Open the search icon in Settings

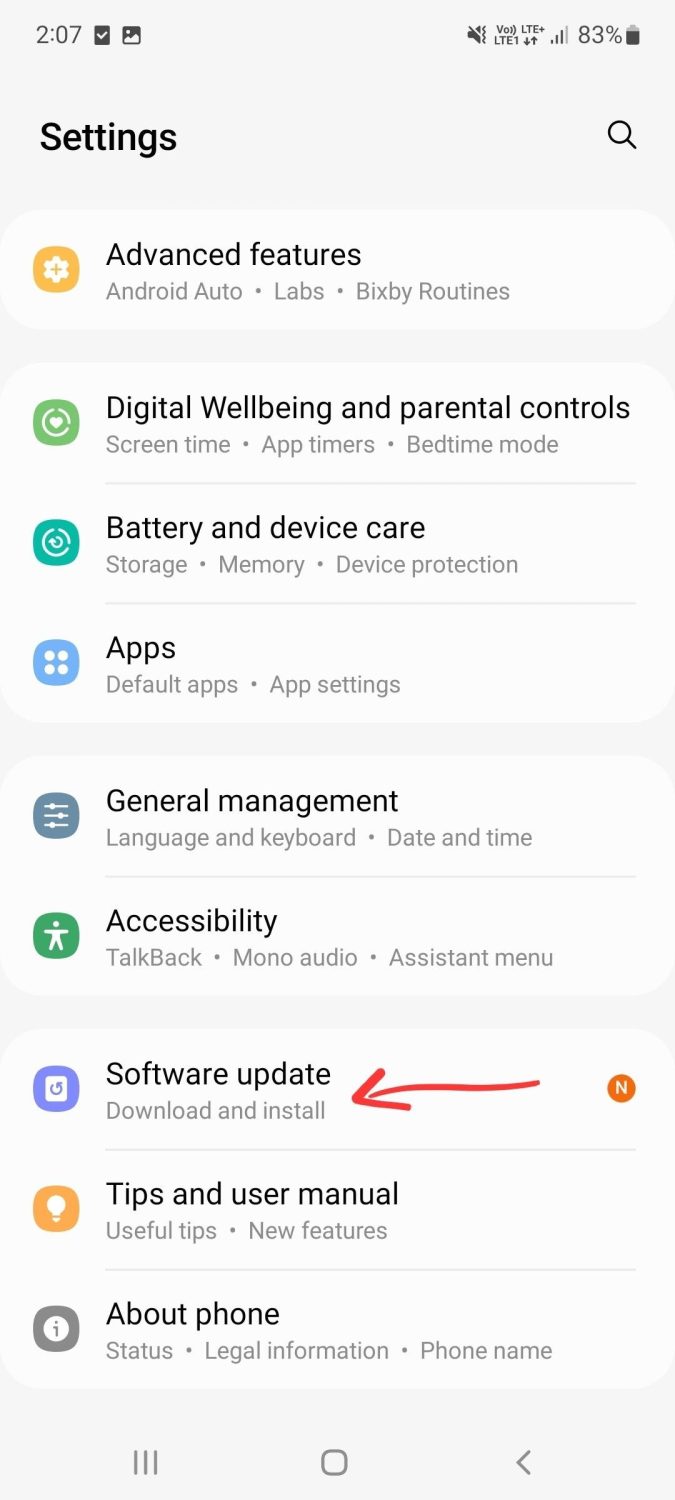(x=621, y=135)
